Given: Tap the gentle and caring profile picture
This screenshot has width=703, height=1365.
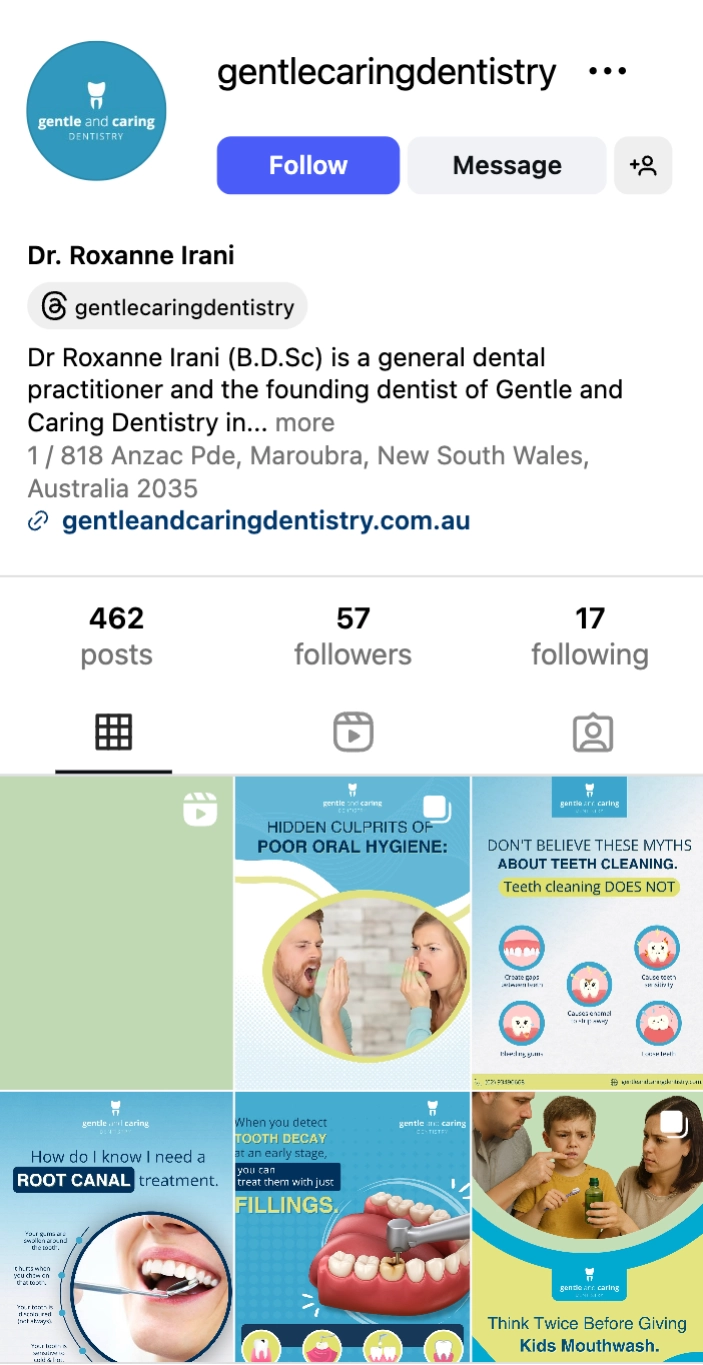Looking at the screenshot, I should tap(96, 111).
